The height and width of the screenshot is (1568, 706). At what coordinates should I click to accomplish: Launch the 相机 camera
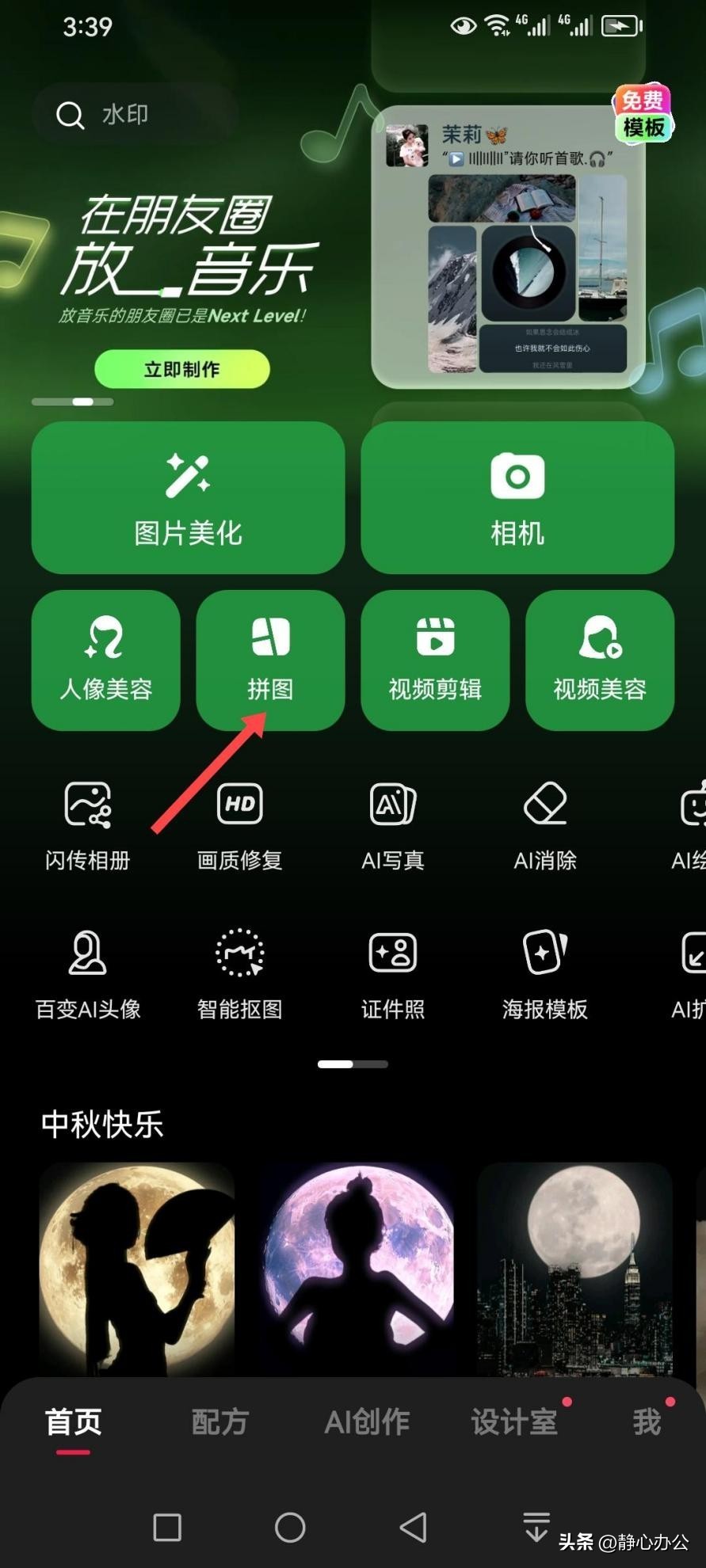click(x=517, y=497)
